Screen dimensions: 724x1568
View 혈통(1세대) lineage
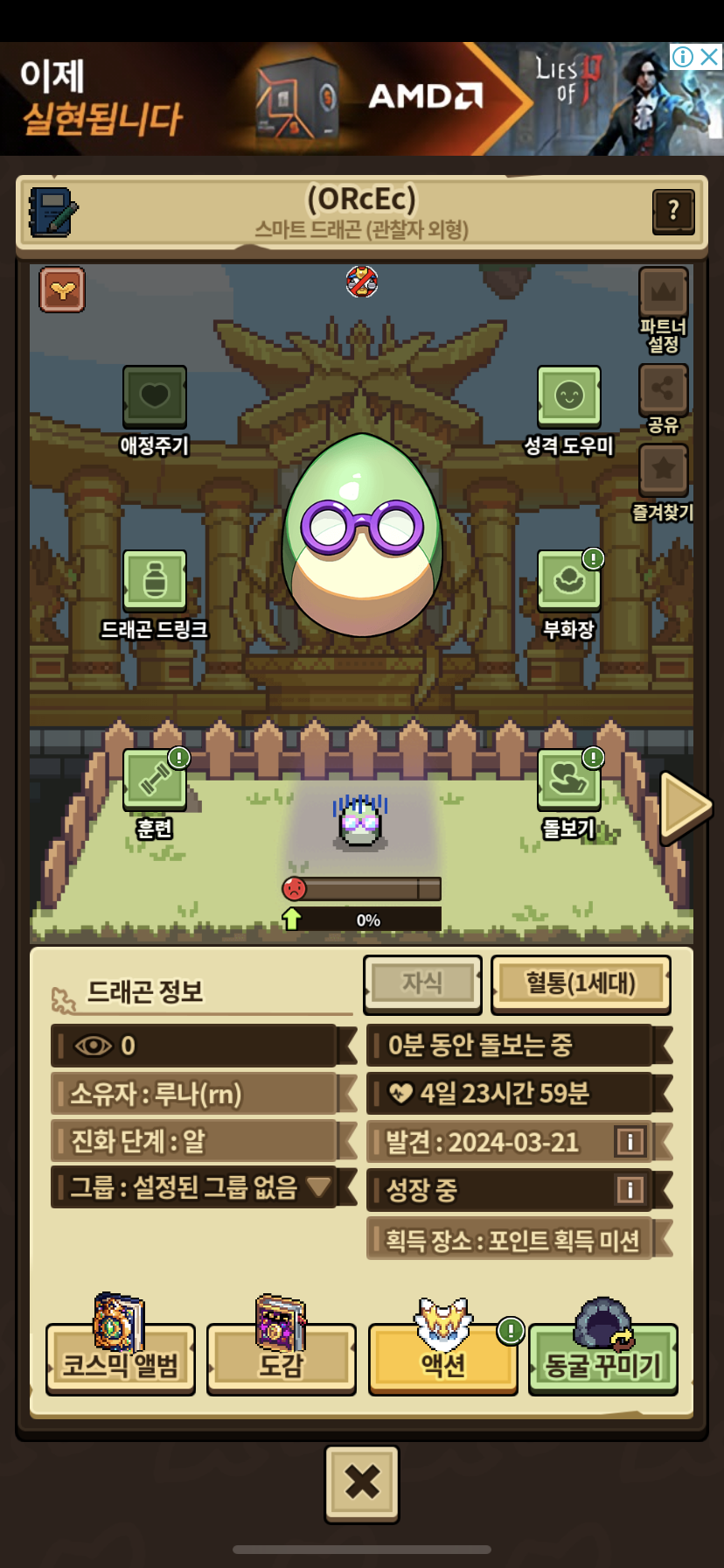[x=581, y=983]
